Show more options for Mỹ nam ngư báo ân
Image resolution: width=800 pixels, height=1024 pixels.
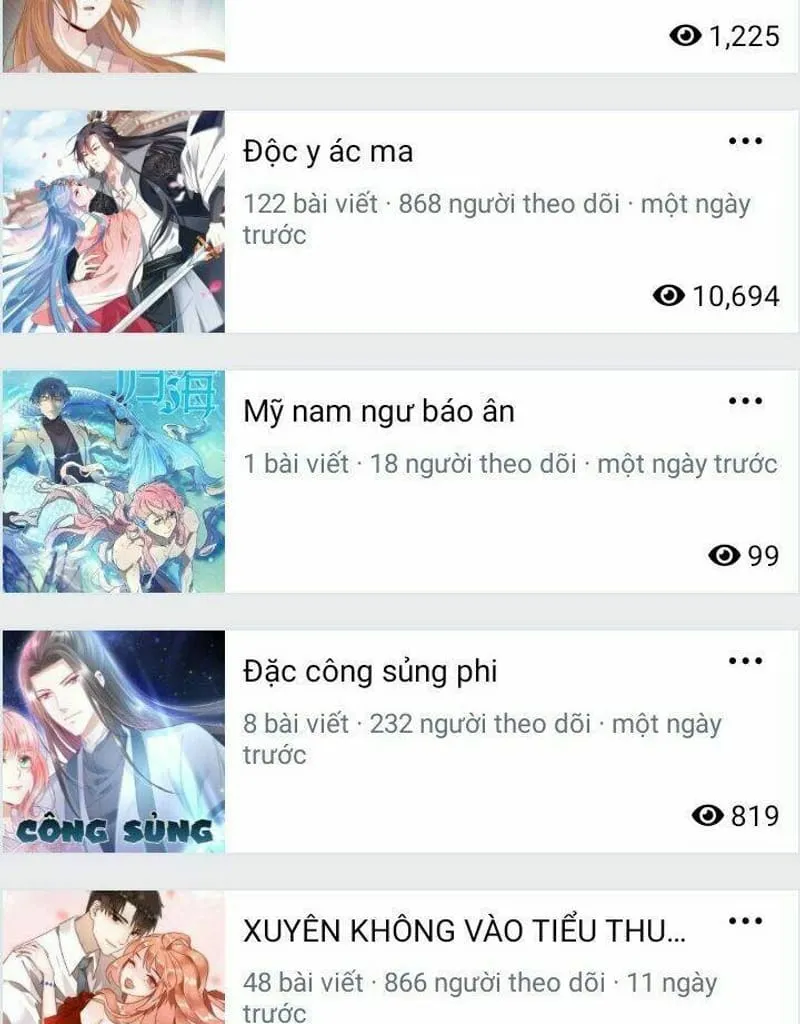[745, 401]
